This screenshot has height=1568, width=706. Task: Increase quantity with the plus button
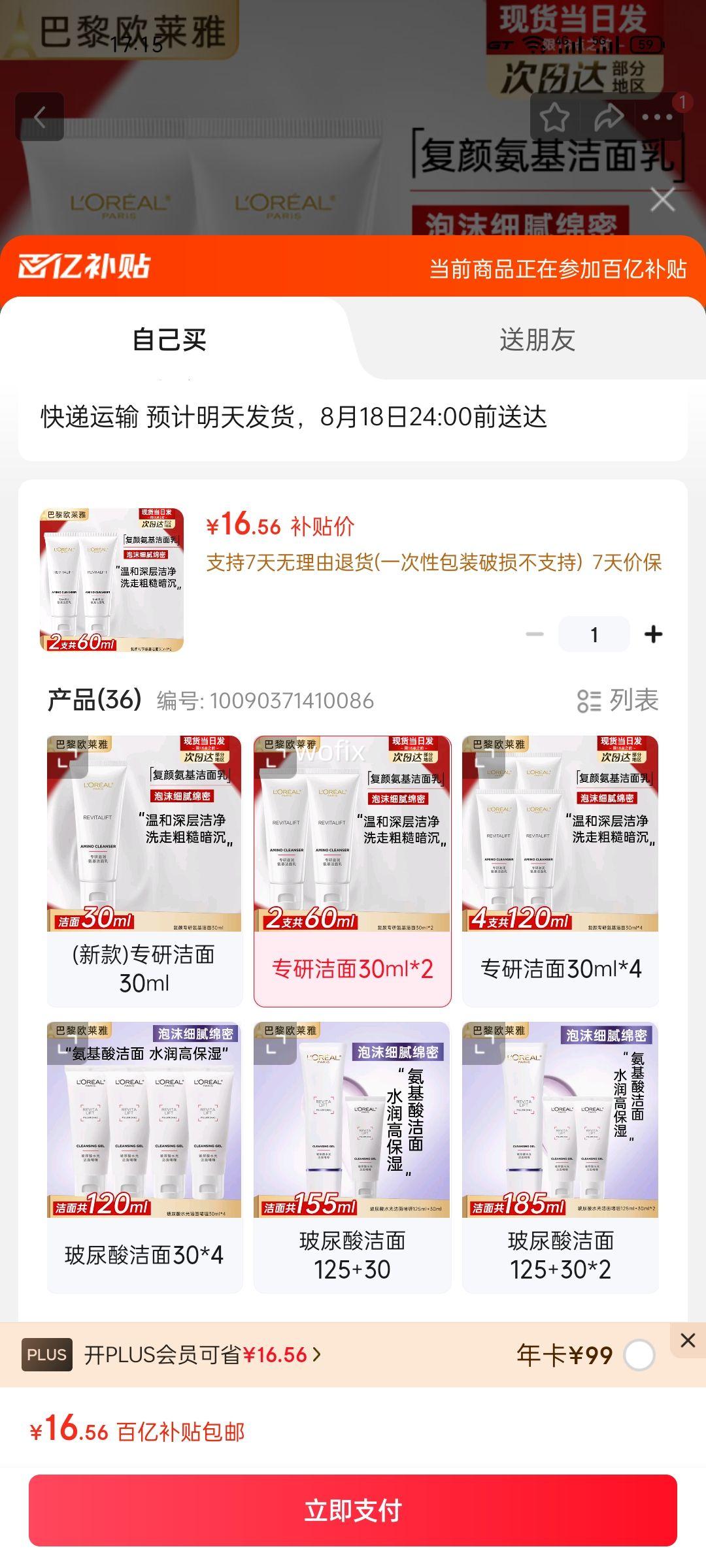(653, 634)
